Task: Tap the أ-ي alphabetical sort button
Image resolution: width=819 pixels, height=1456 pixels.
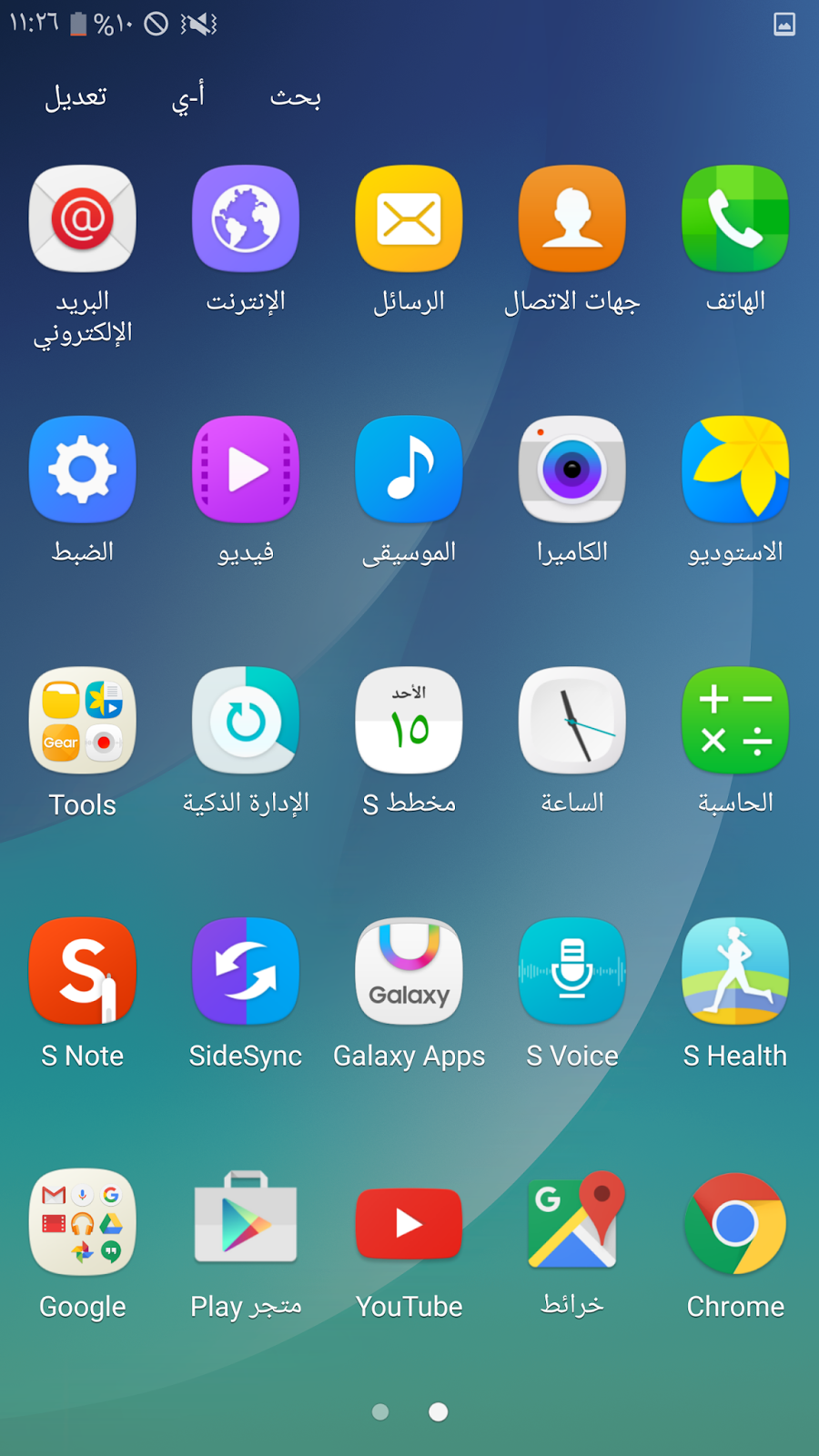Action: pyautogui.click(x=188, y=97)
